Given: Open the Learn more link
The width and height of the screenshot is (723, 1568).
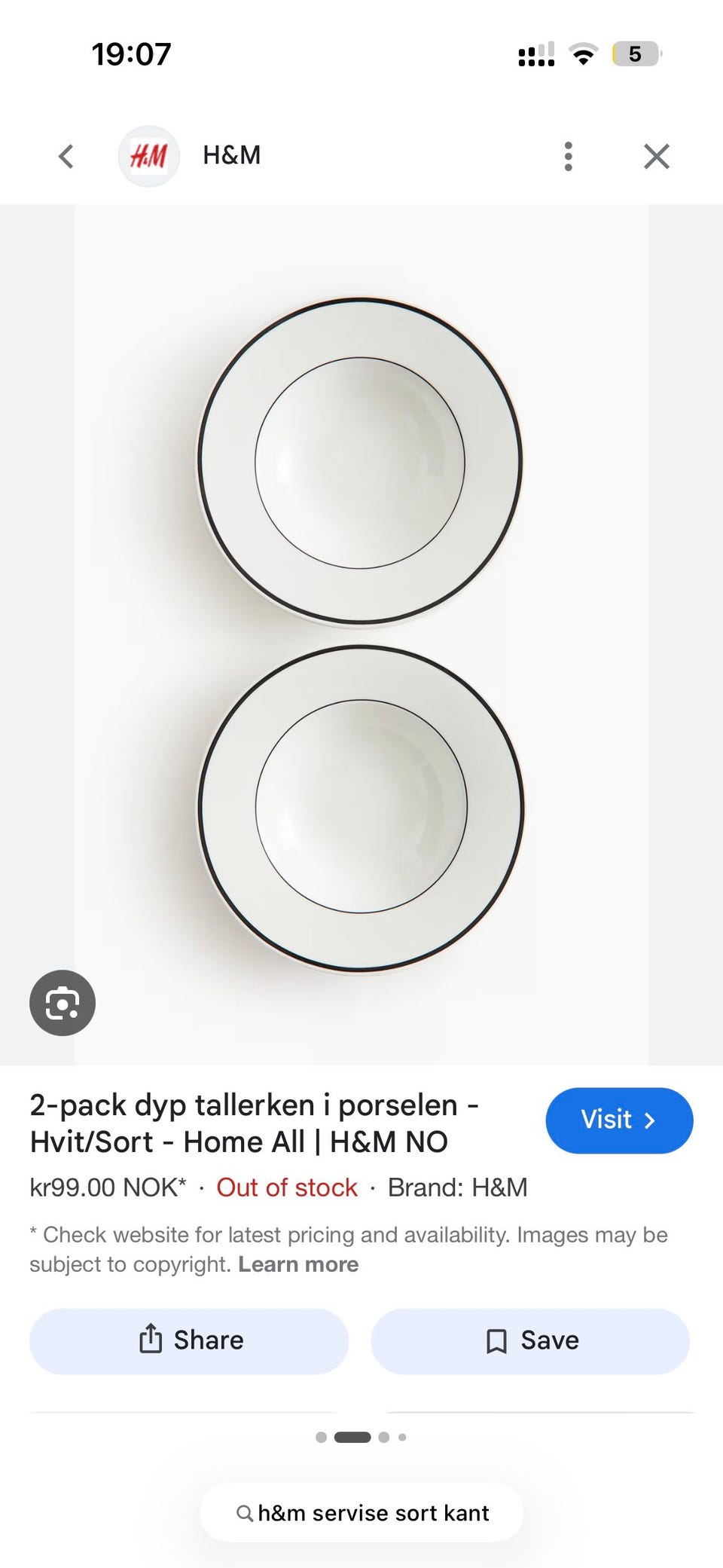Looking at the screenshot, I should (298, 1264).
